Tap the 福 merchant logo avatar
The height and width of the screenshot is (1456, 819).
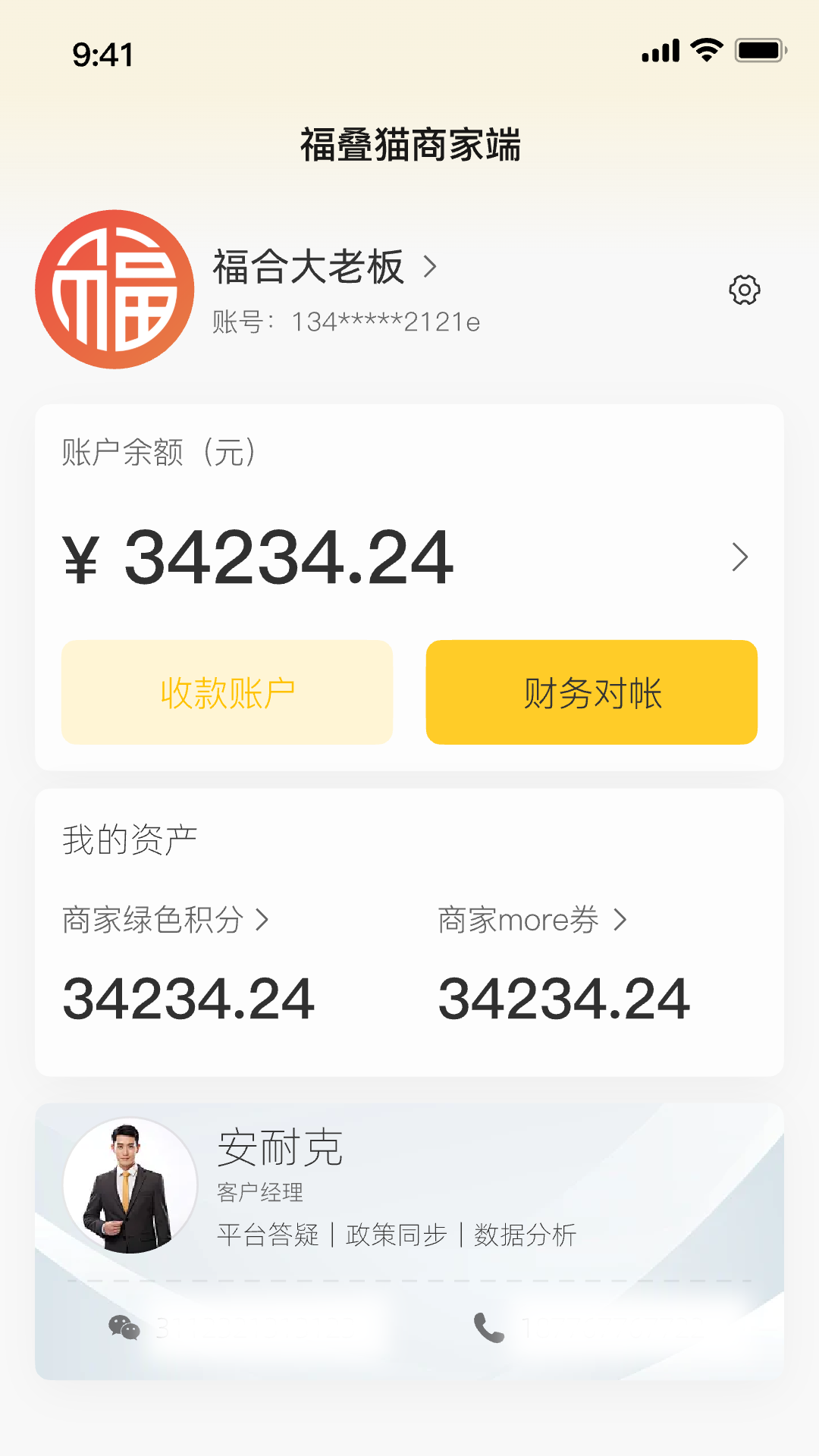(115, 290)
